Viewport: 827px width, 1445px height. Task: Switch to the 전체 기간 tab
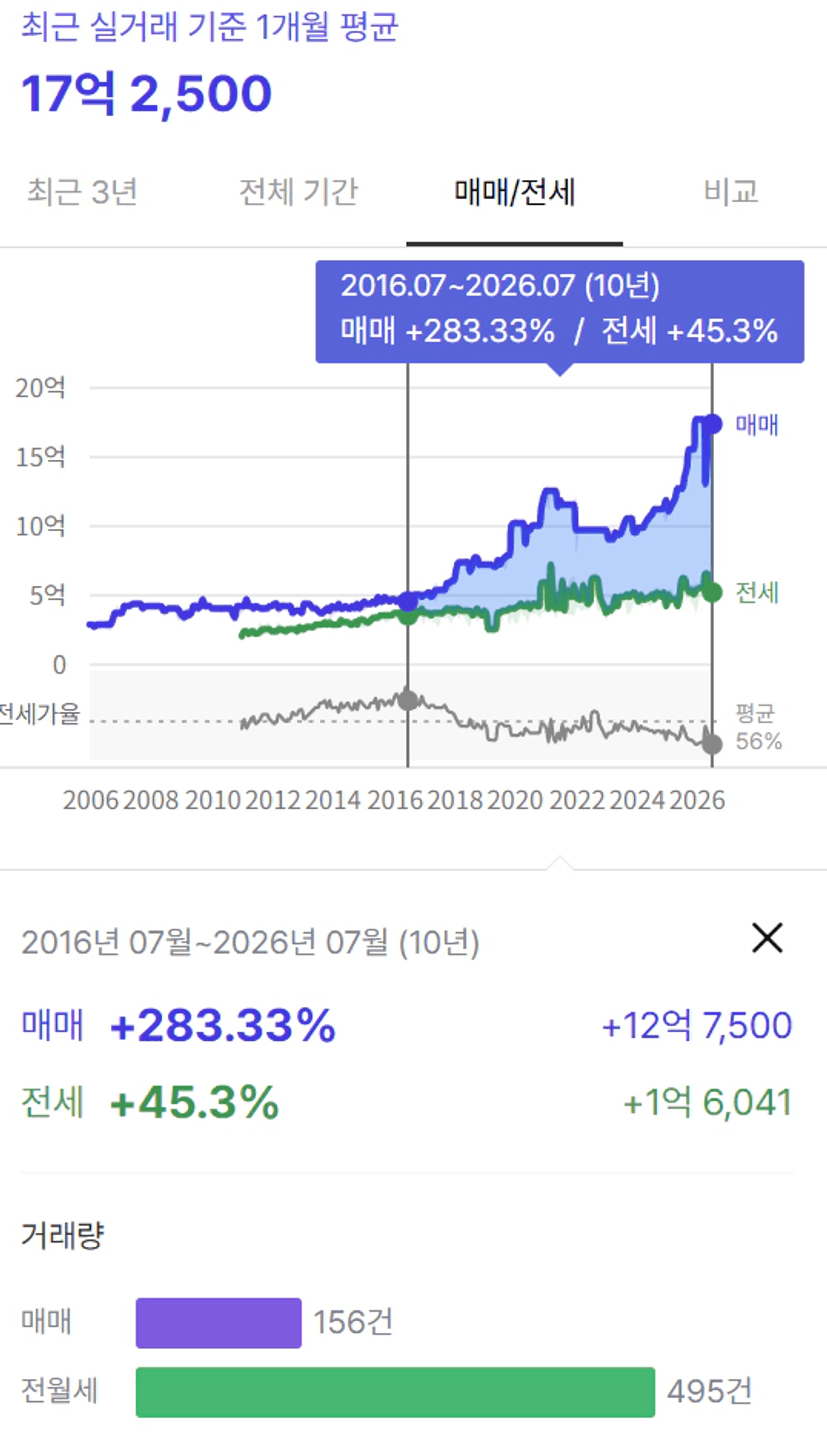click(298, 190)
